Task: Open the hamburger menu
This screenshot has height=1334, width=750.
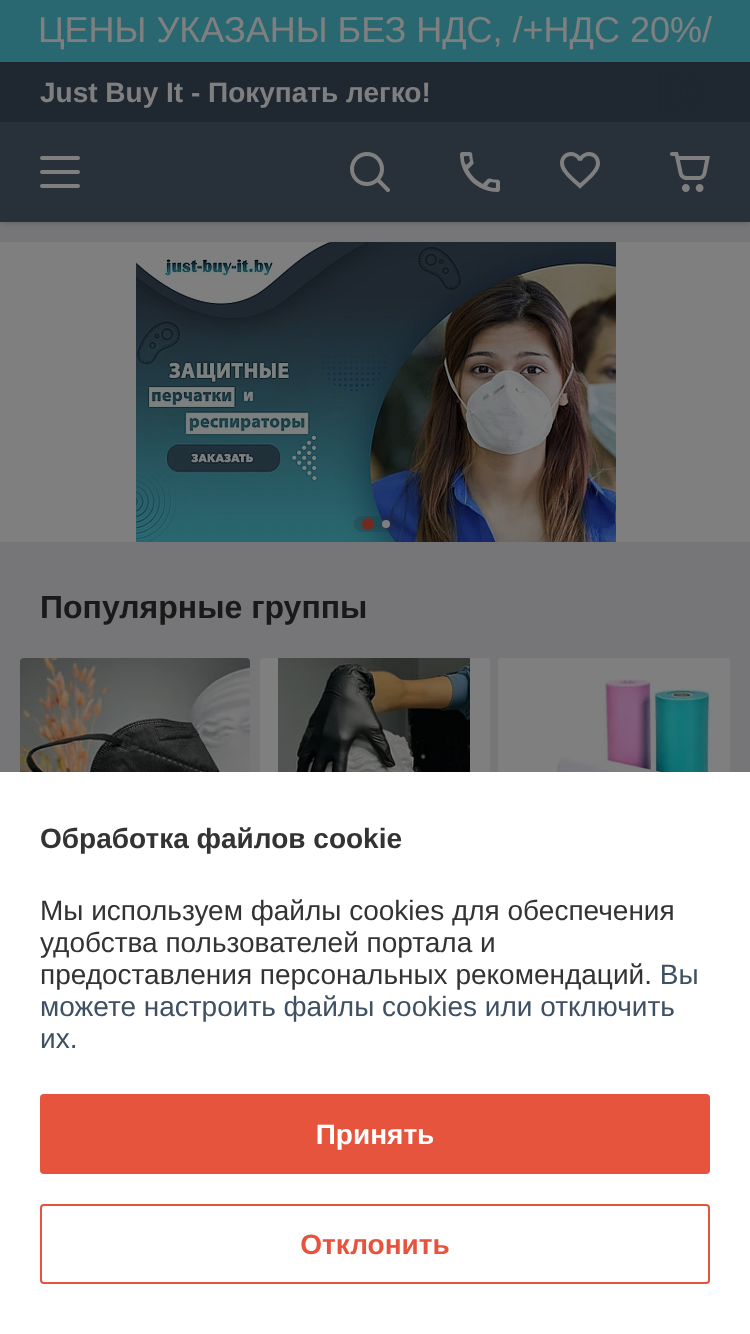Action: (x=60, y=172)
